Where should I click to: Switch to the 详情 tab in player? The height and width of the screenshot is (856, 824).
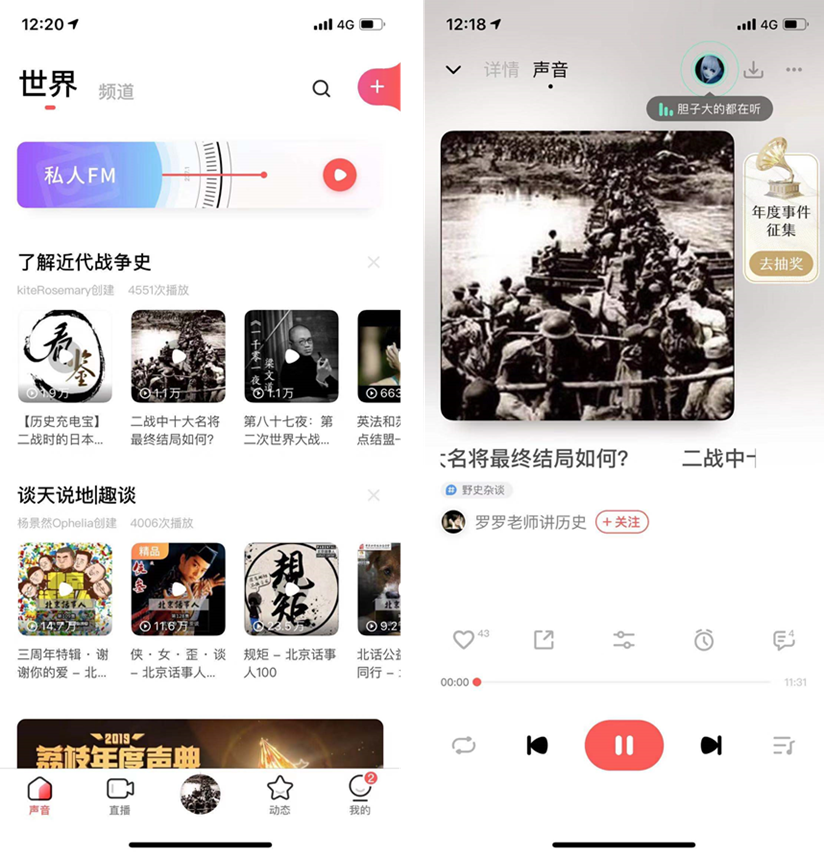point(501,70)
